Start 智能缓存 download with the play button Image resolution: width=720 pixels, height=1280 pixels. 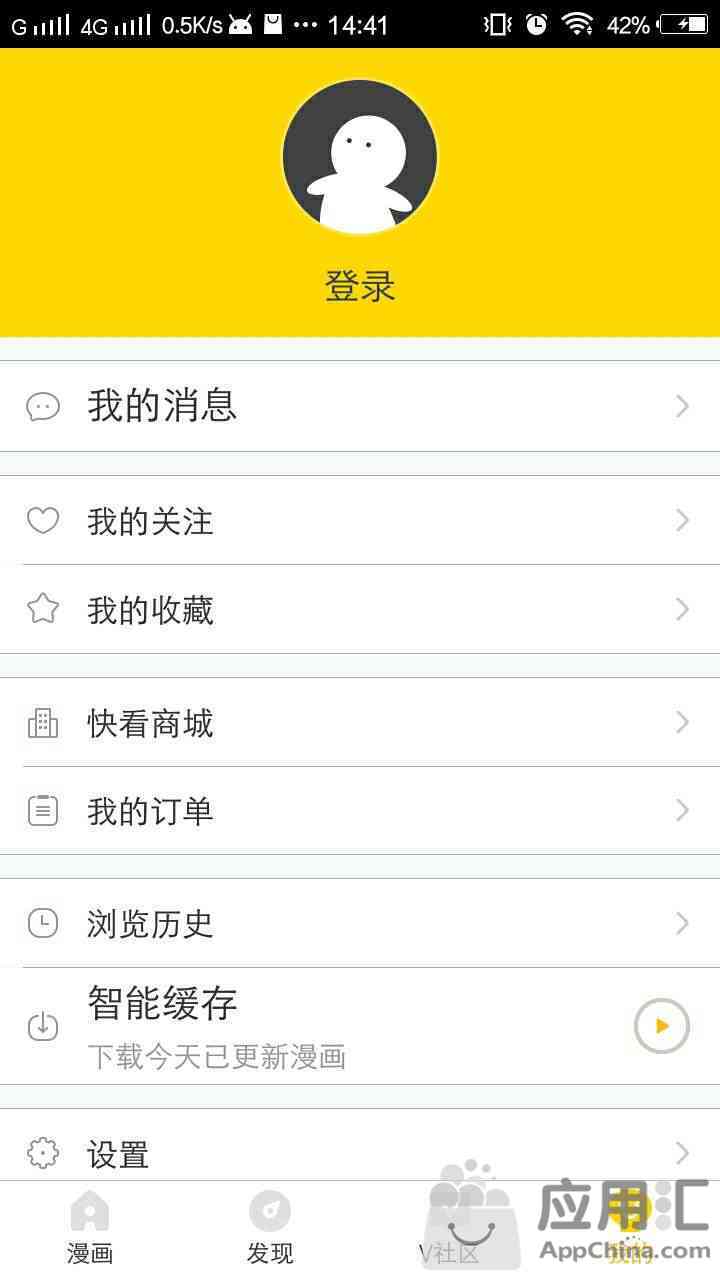point(662,1026)
